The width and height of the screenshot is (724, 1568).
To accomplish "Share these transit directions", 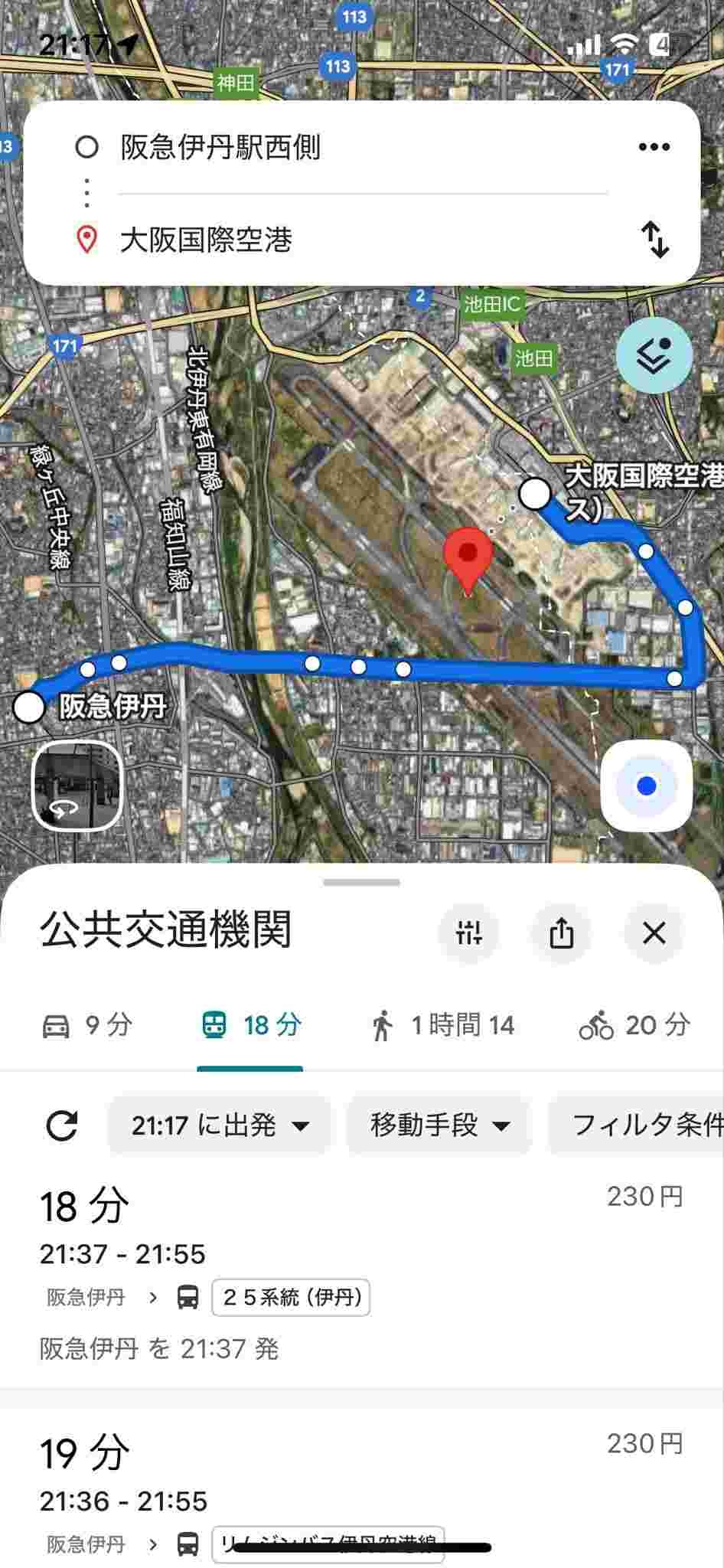I will pos(561,933).
